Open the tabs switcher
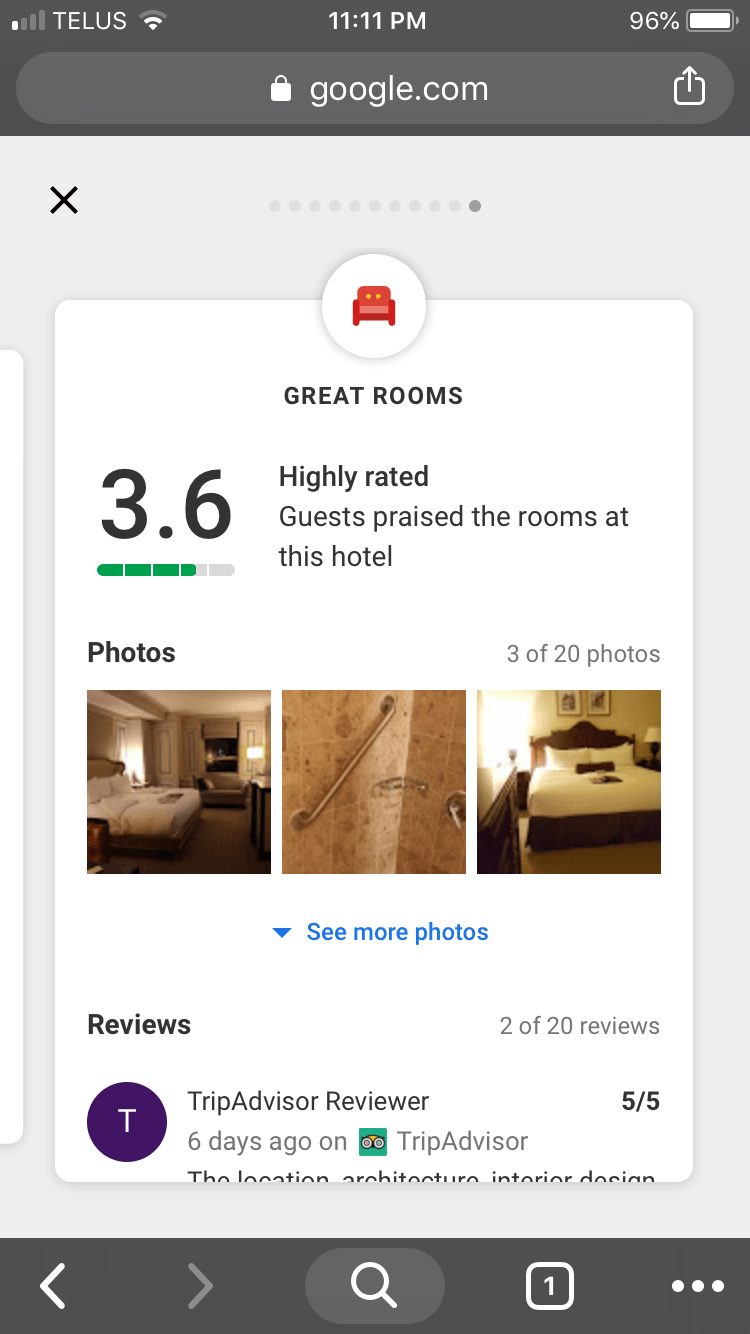750x1334 pixels. click(x=549, y=1286)
